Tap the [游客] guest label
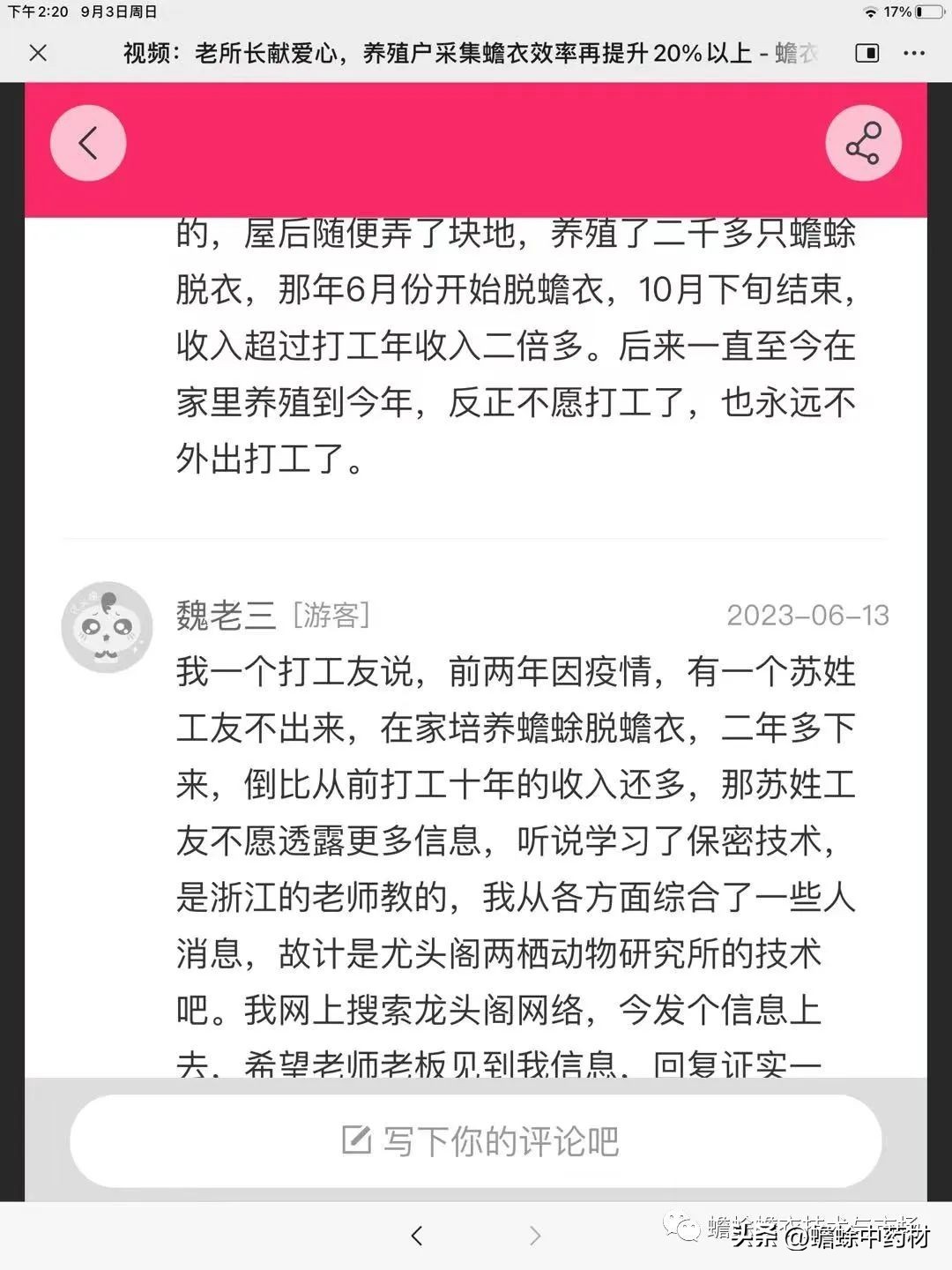 [x=330, y=616]
